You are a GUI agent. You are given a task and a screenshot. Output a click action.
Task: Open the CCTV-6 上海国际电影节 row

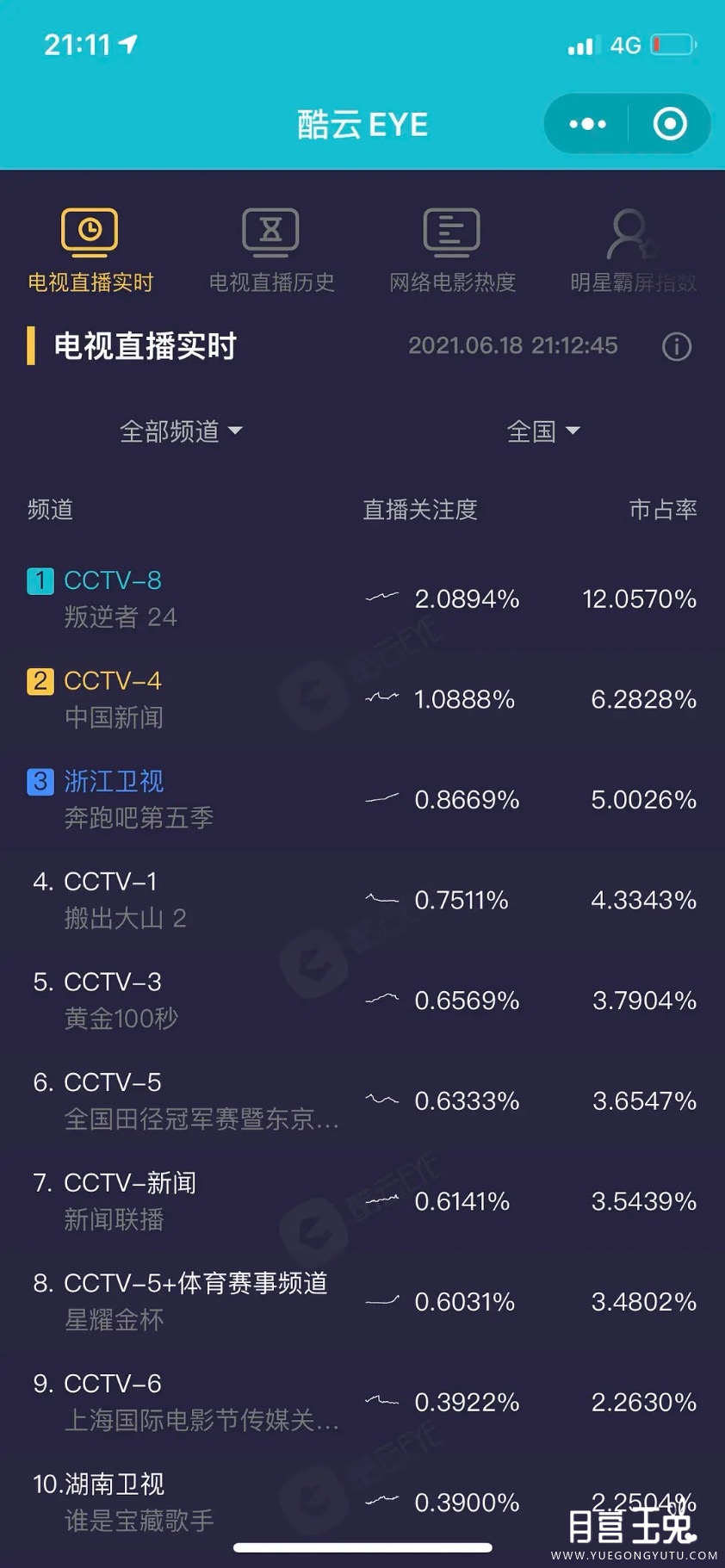pyautogui.click(x=362, y=1402)
